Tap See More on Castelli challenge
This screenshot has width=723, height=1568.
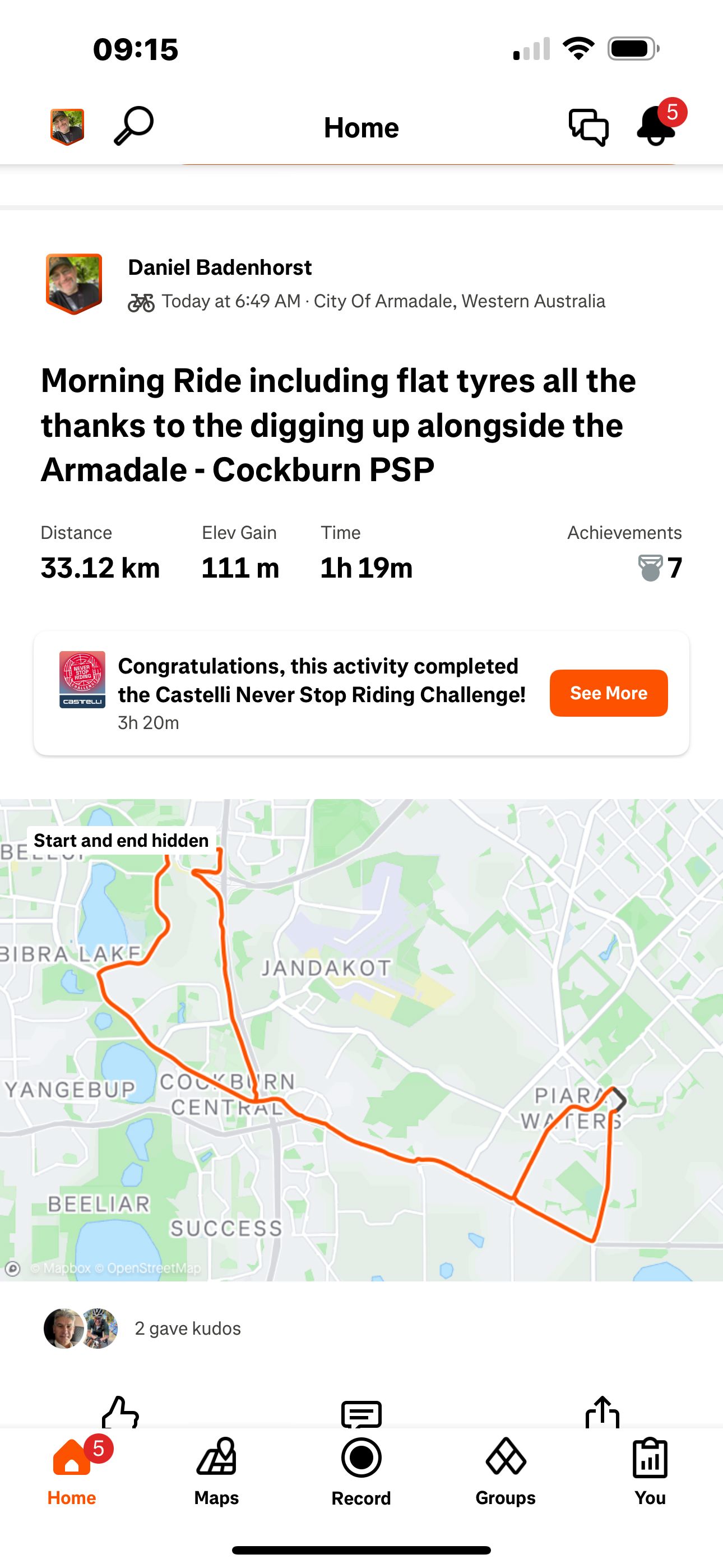pyautogui.click(x=608, y=693)
